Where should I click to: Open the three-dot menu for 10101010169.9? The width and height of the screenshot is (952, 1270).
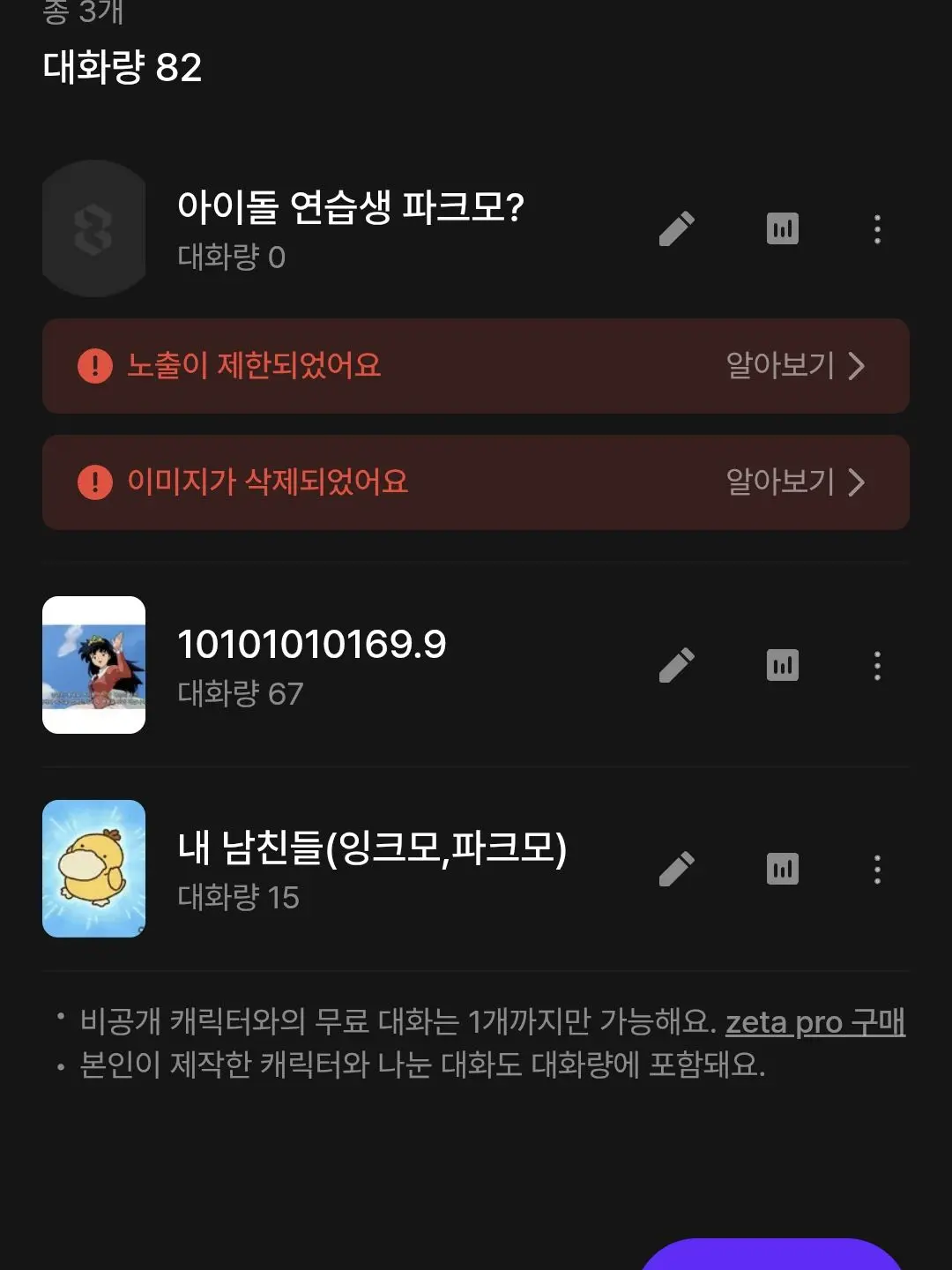(877, 668)
